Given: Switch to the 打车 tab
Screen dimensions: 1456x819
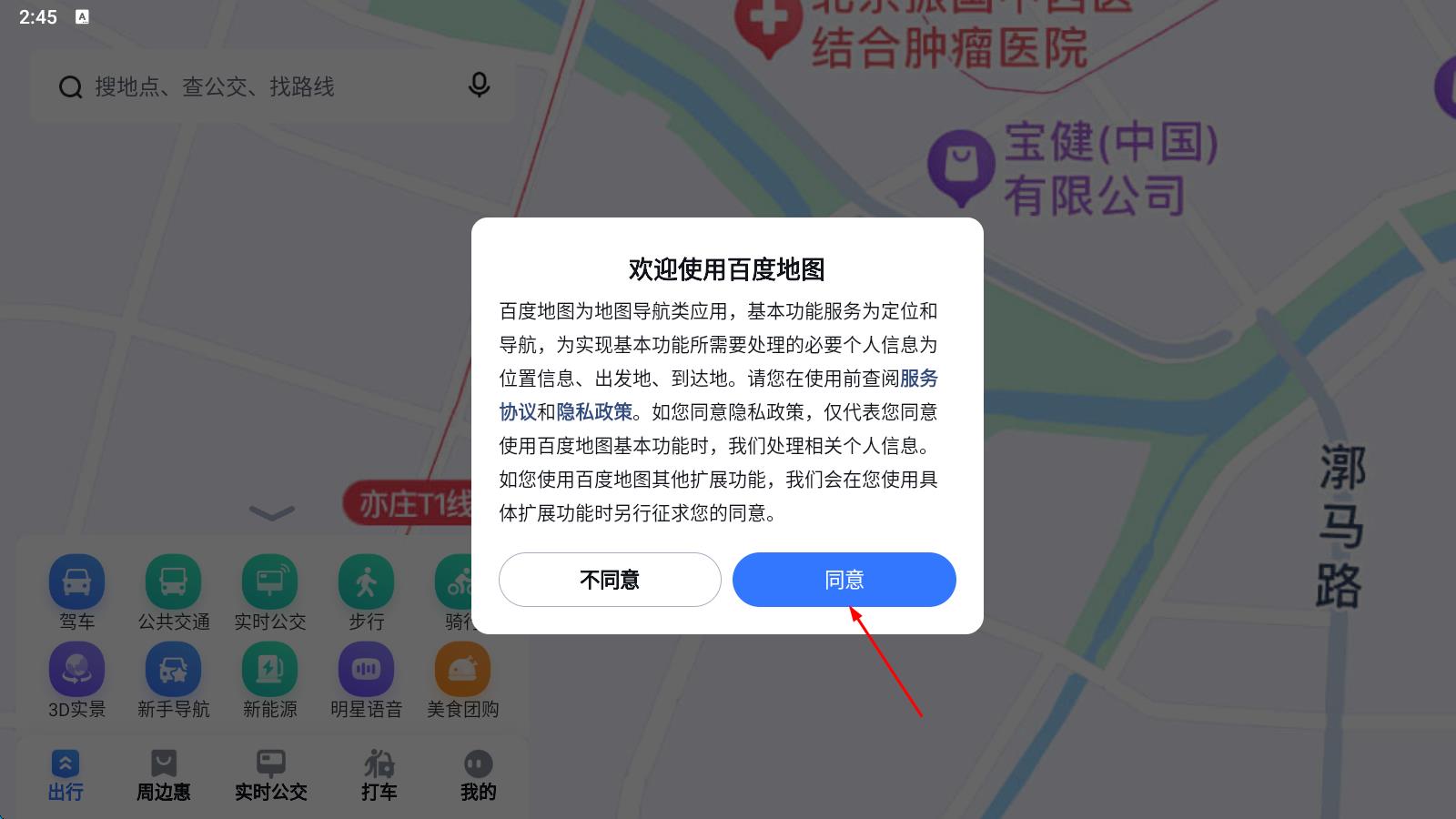Looking at the screenshot, I should 379,775.
